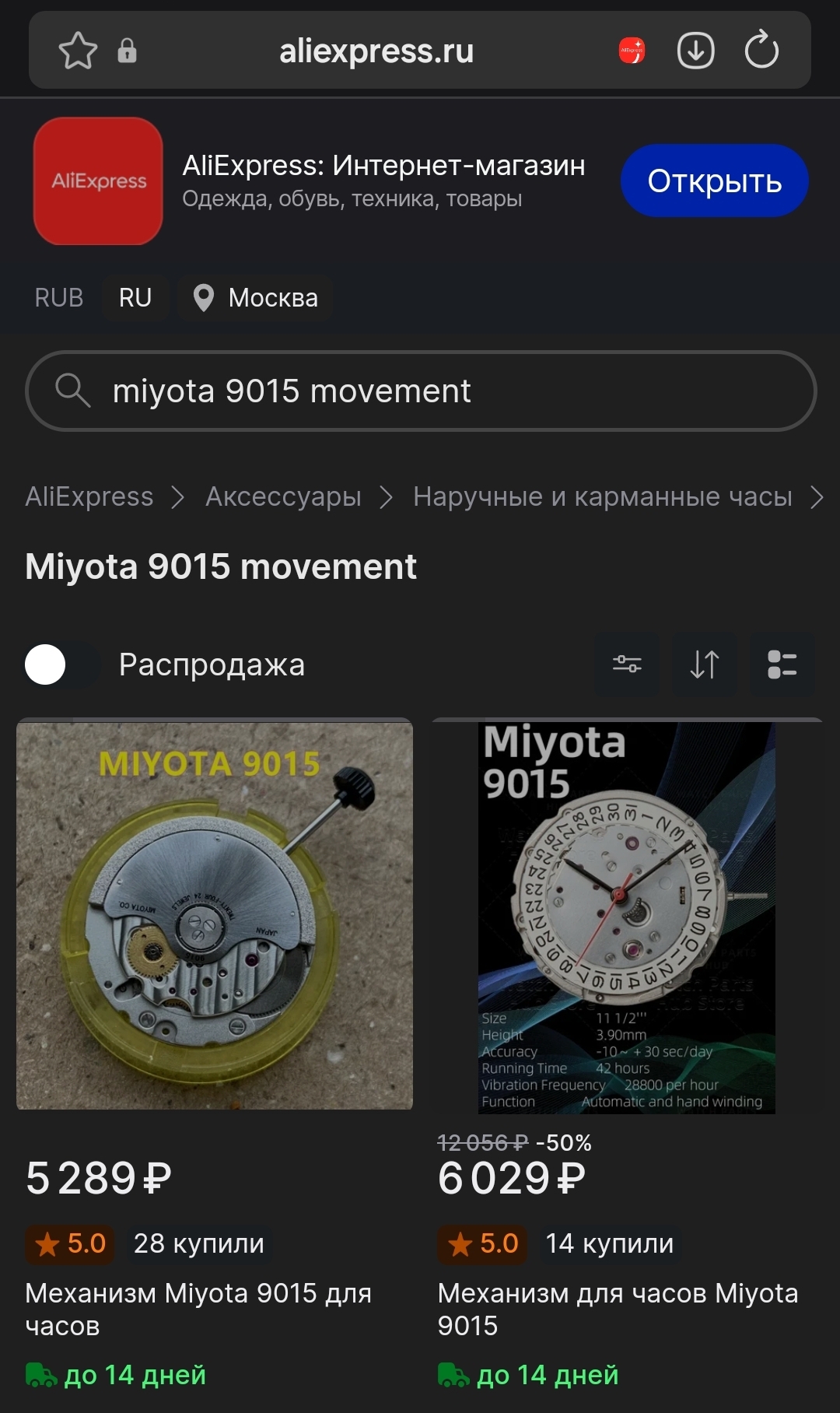Change delivery city Москва

click(257, 298)
